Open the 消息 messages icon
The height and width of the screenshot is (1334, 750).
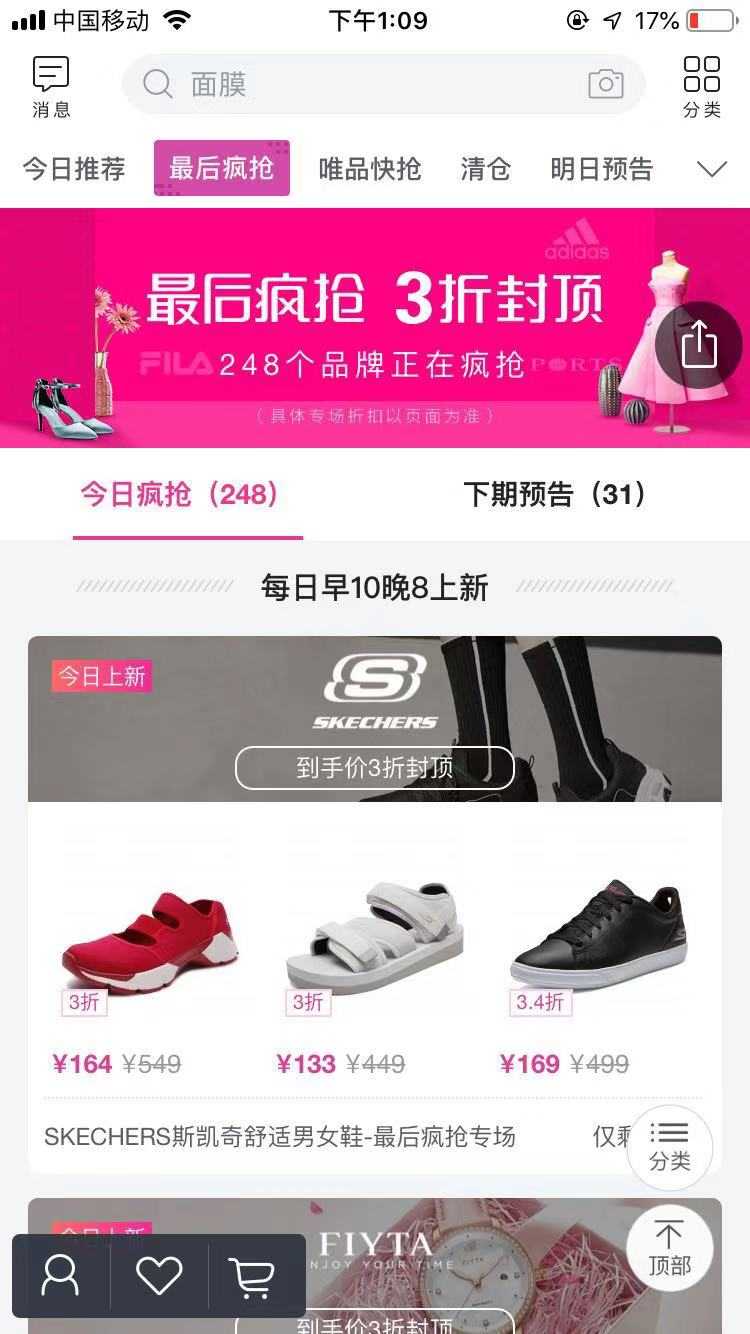coord(51,86)
